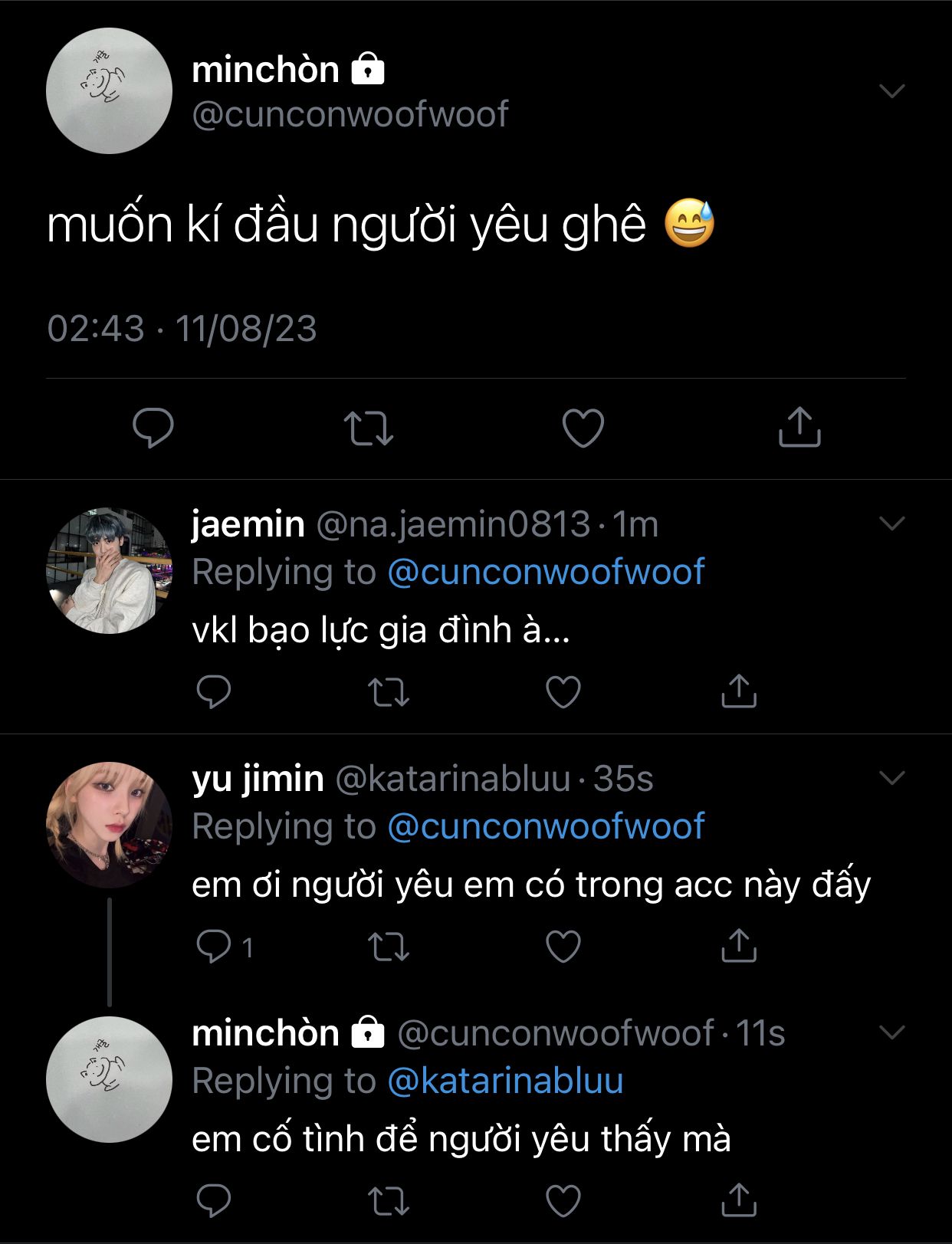Open jaemin's profile picture

point(110,570)
